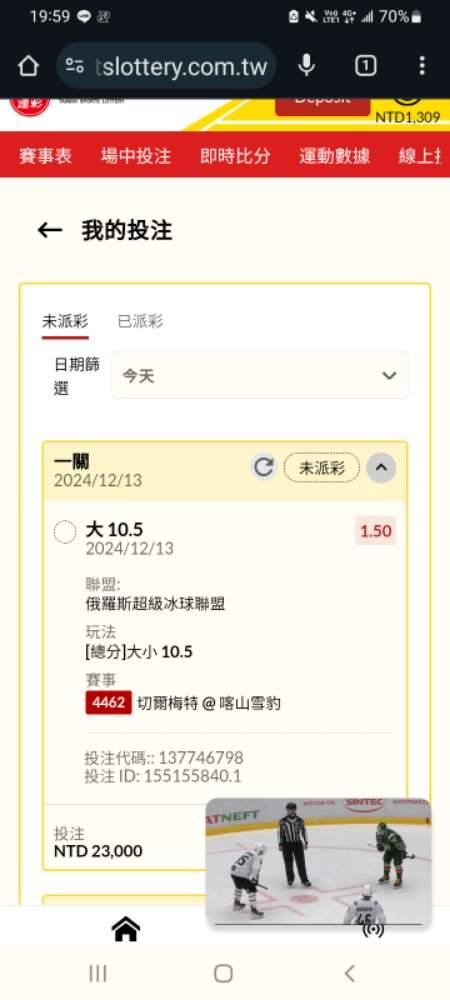Image resolution: width=450 pixels, height=1000 pixels.
Task: Open the browser overflow menu
Action: coord(421,66)
